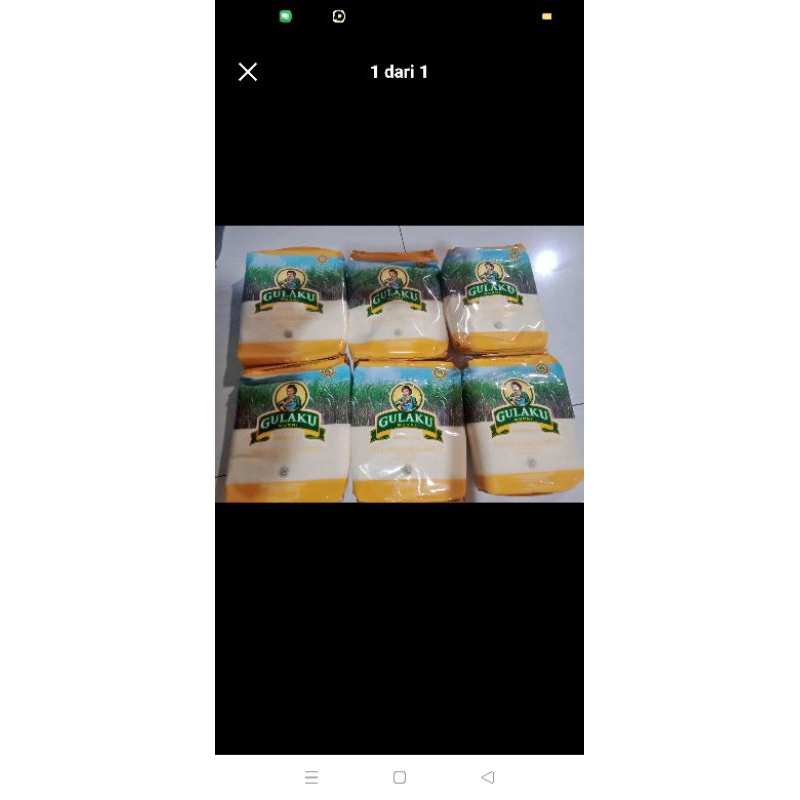Go to the home screen
Image resolution: width=800 pixels, height=800 pixels.
click(x=399, y=777)
